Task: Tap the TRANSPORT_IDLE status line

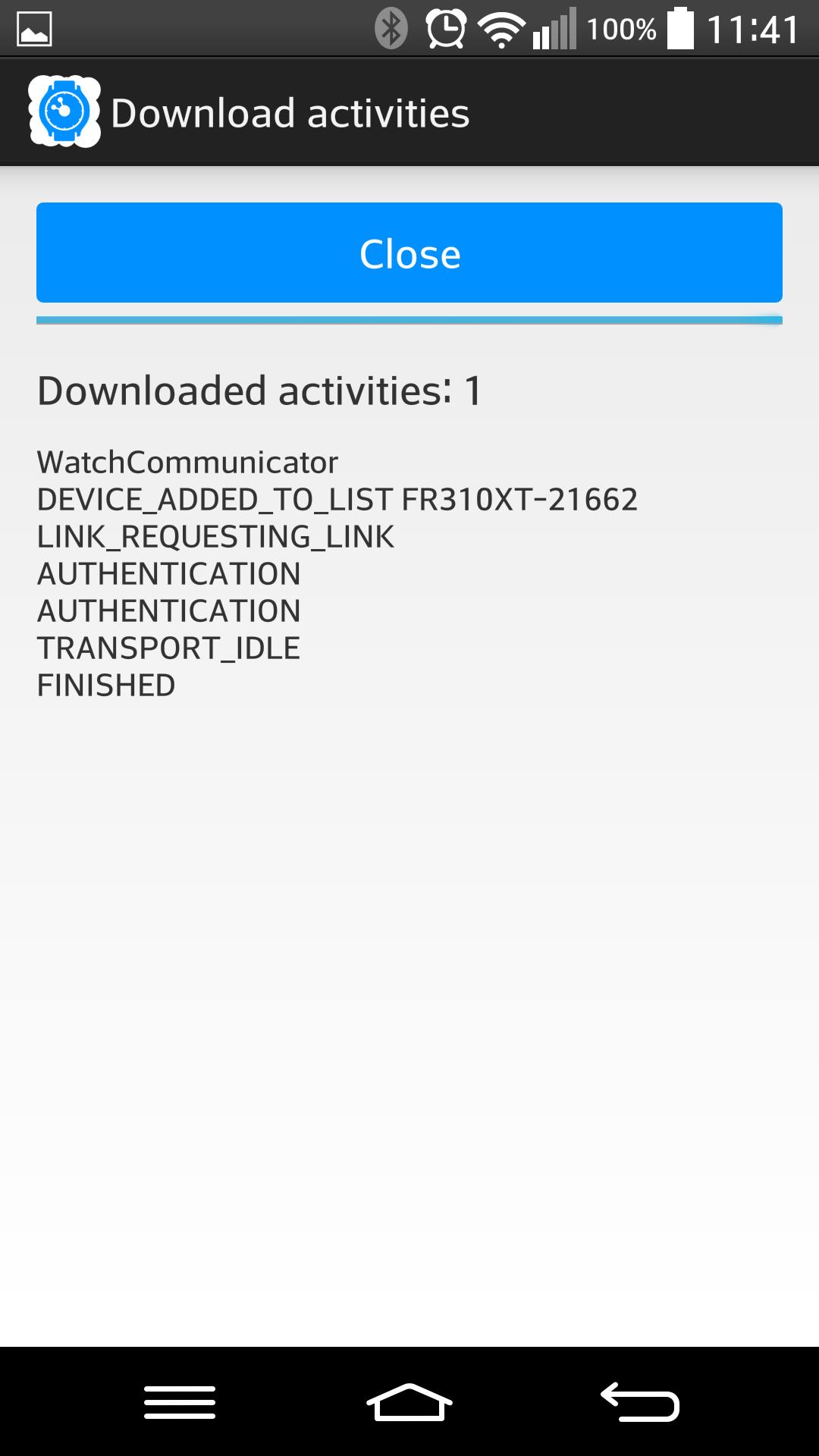Action: (x=168, y=648)
